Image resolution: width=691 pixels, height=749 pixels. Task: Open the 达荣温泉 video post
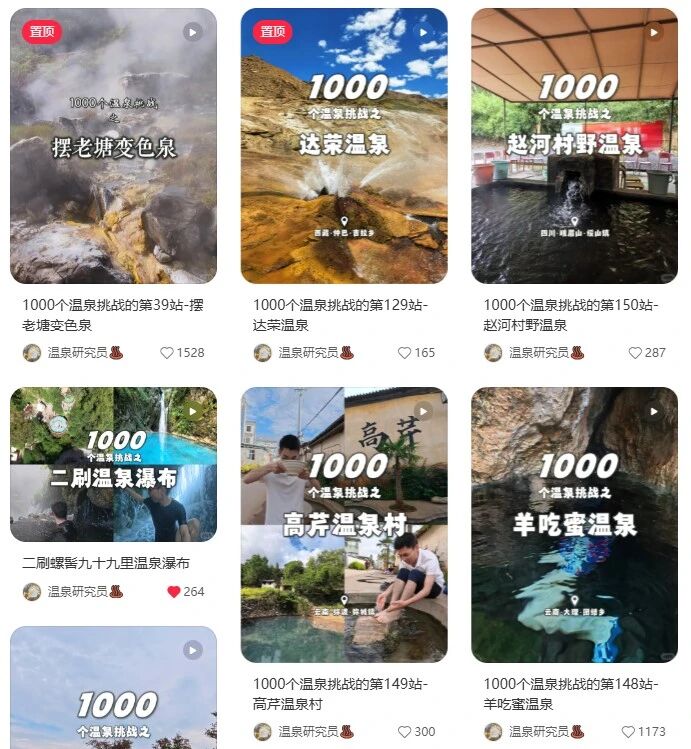click(344, 146)
